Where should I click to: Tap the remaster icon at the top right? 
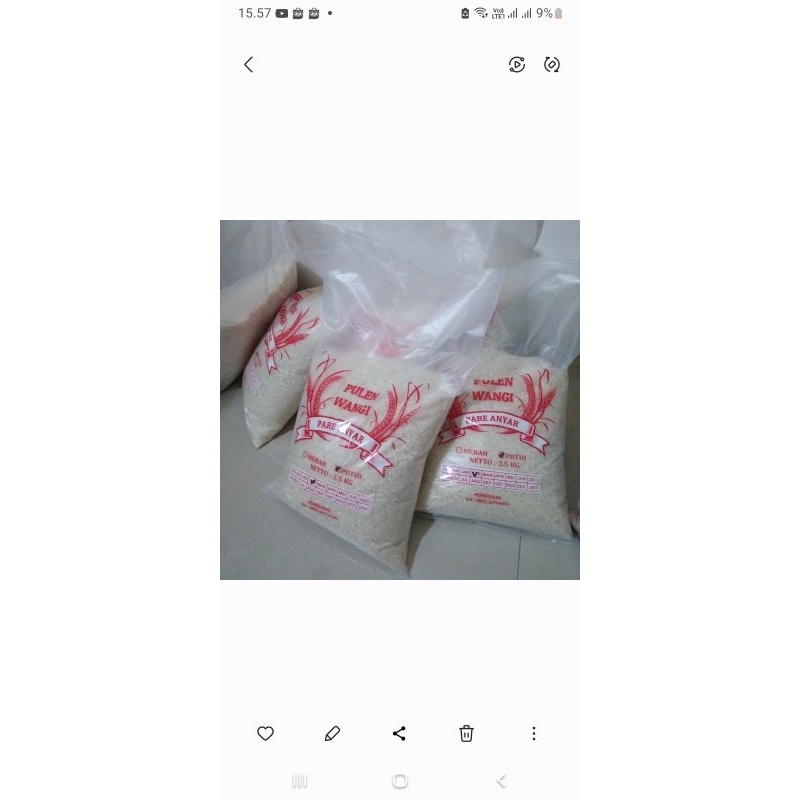[x=552, y=65]
